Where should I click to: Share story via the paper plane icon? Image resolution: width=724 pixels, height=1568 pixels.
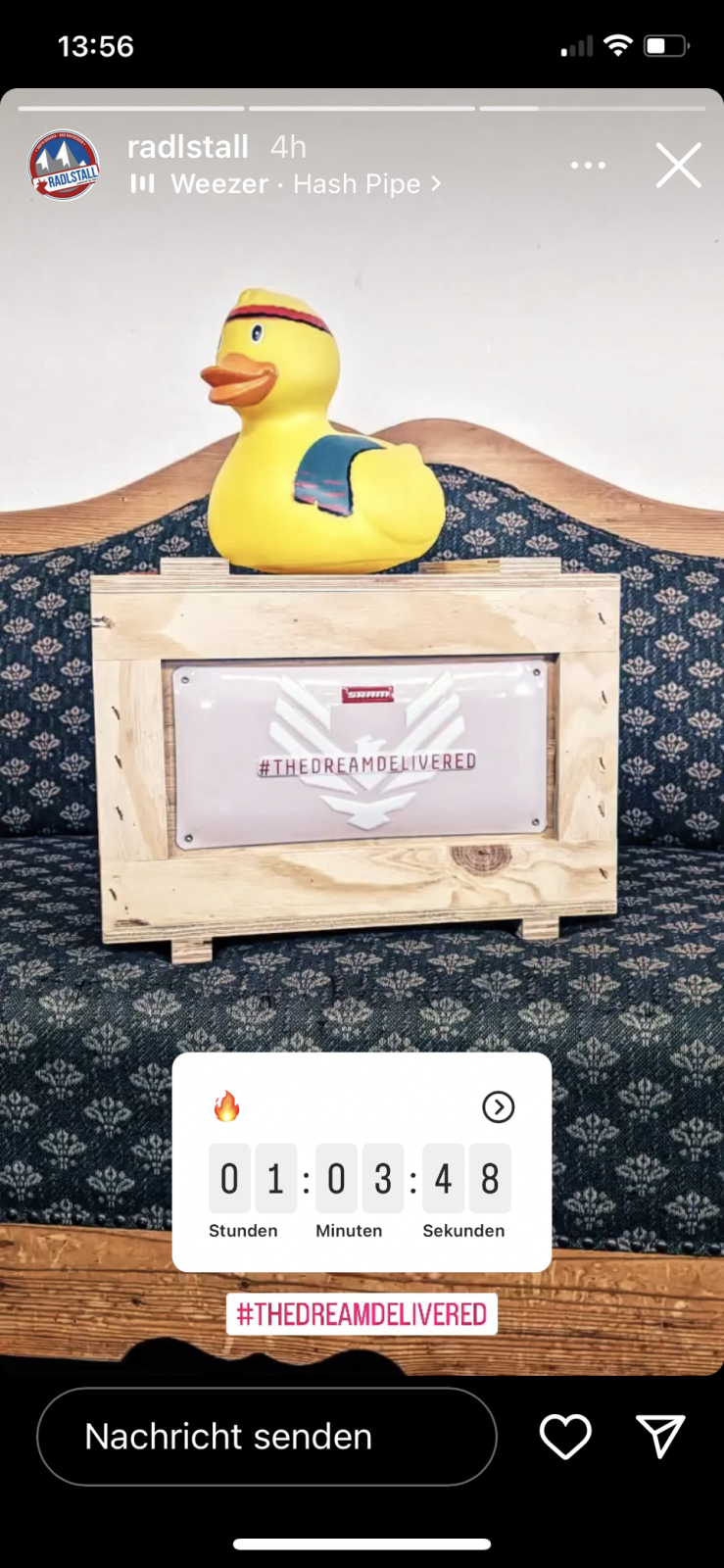point(660,1437)
